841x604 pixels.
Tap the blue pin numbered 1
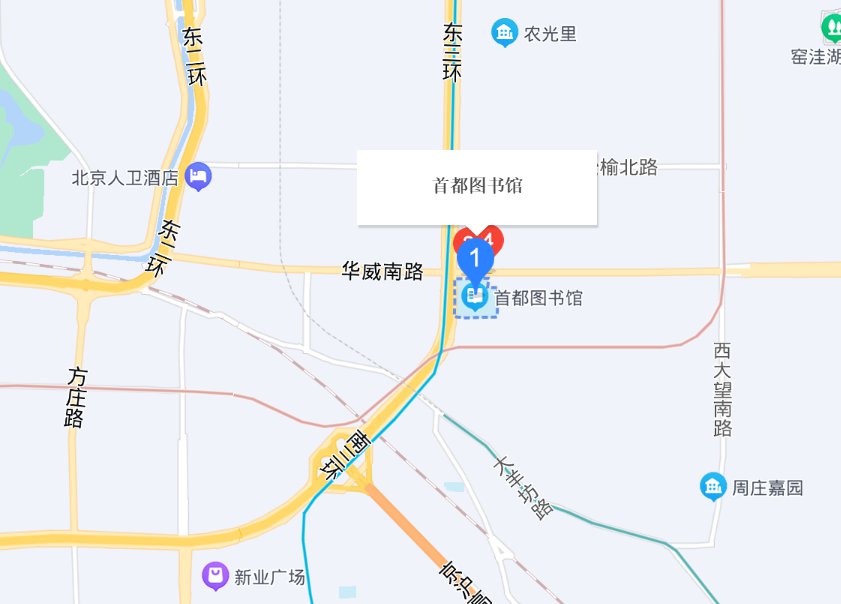tap(476, 257)
